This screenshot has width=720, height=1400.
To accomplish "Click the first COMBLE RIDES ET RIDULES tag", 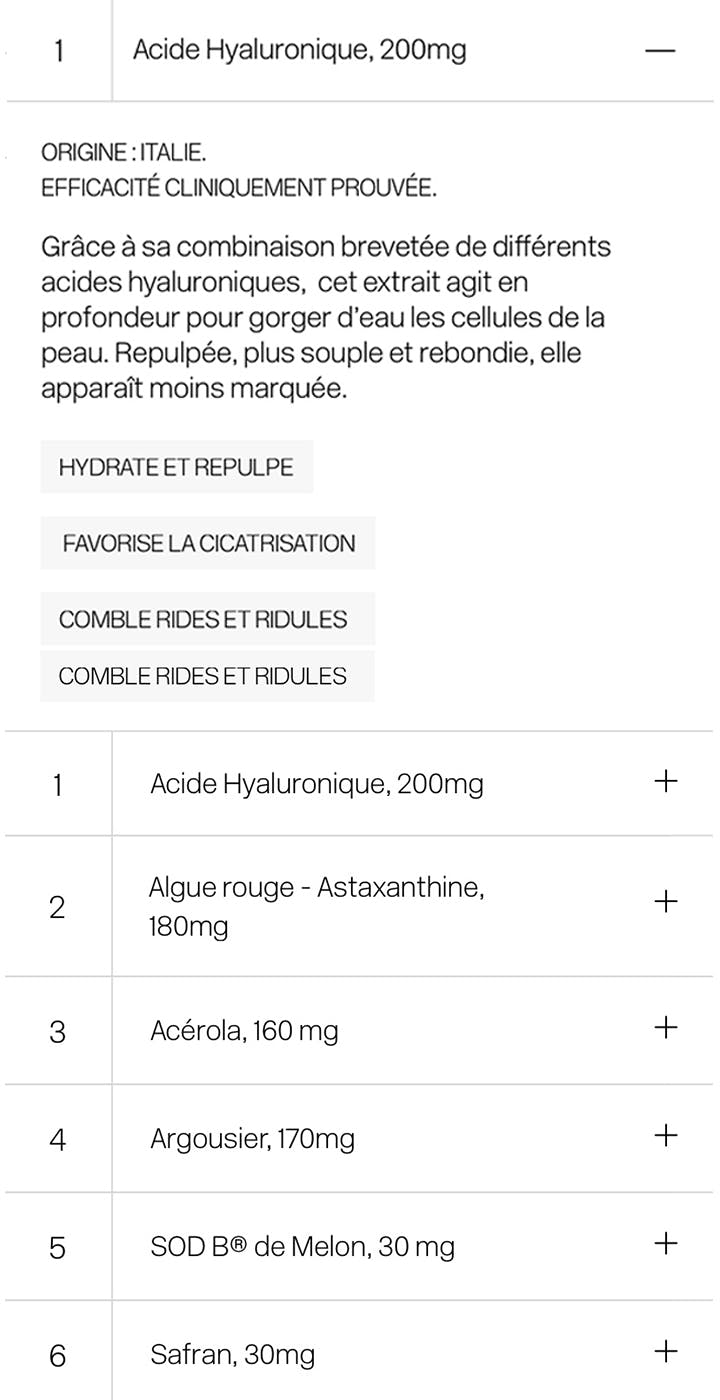I will pyautogui.click(x=207, y=619).
